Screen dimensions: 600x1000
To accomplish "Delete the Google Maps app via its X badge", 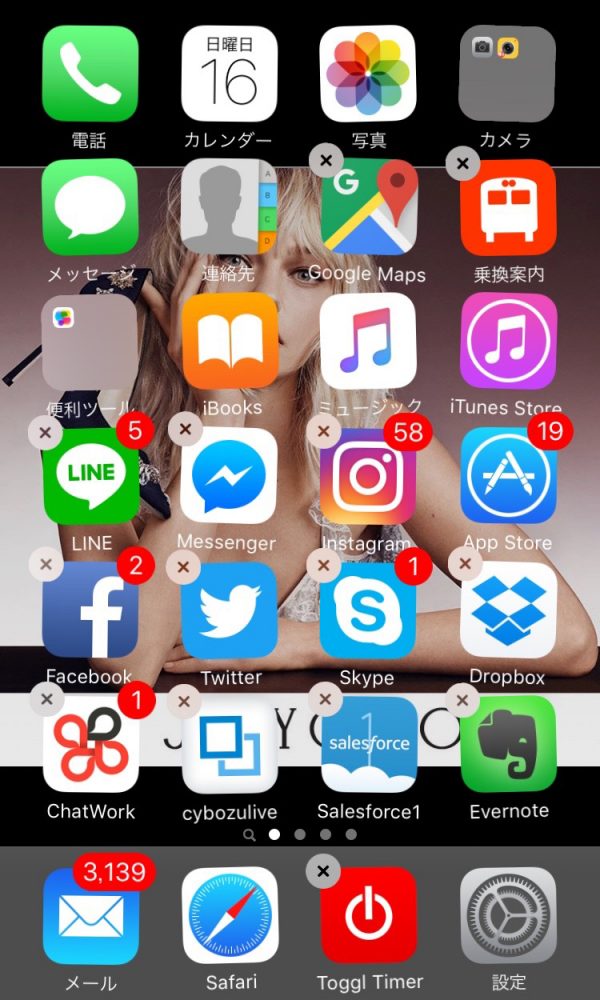I will (x=326, y=161).
